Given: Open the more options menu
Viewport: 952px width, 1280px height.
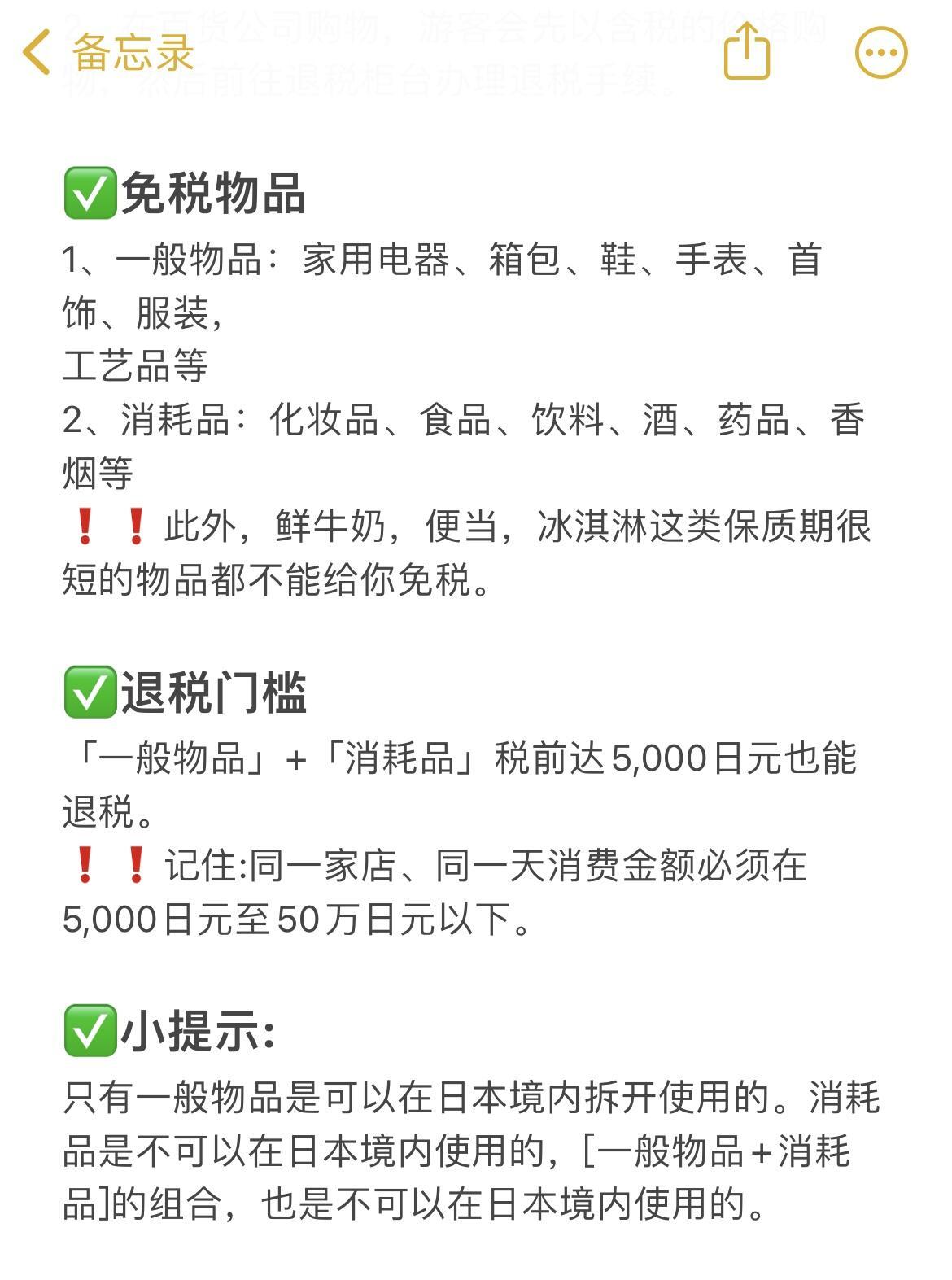Looking at the screenshot, I should (881, 53).
